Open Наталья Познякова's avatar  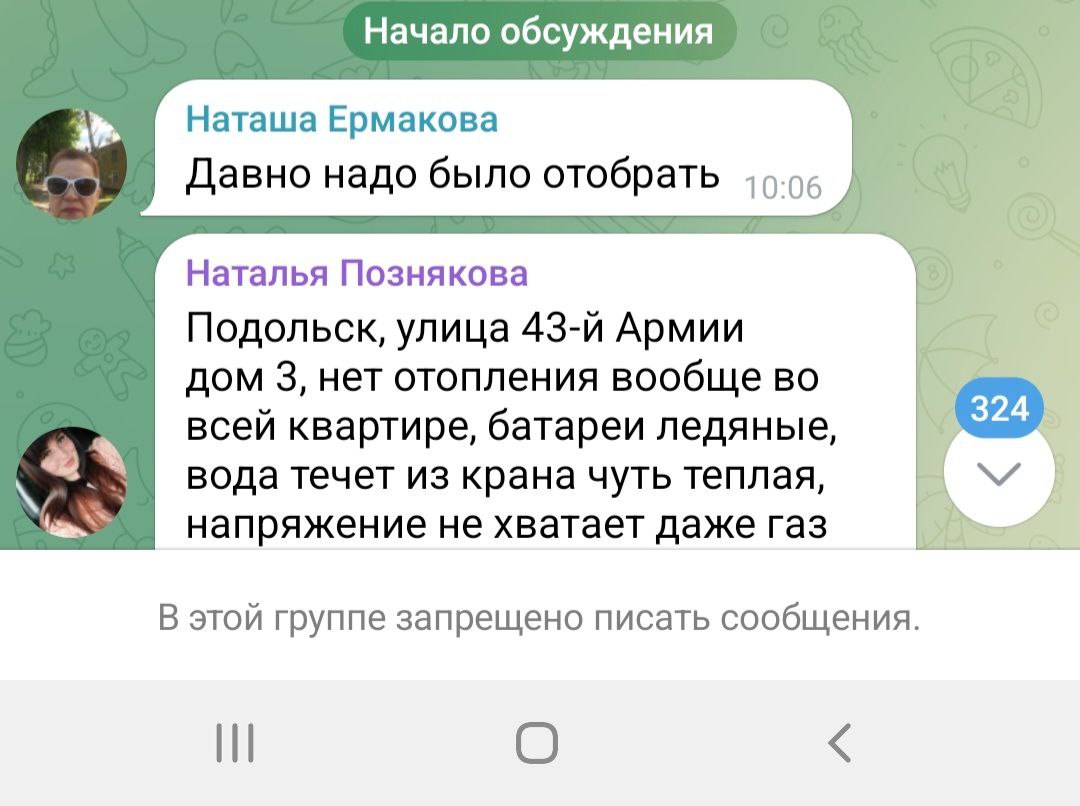point(73,481)
